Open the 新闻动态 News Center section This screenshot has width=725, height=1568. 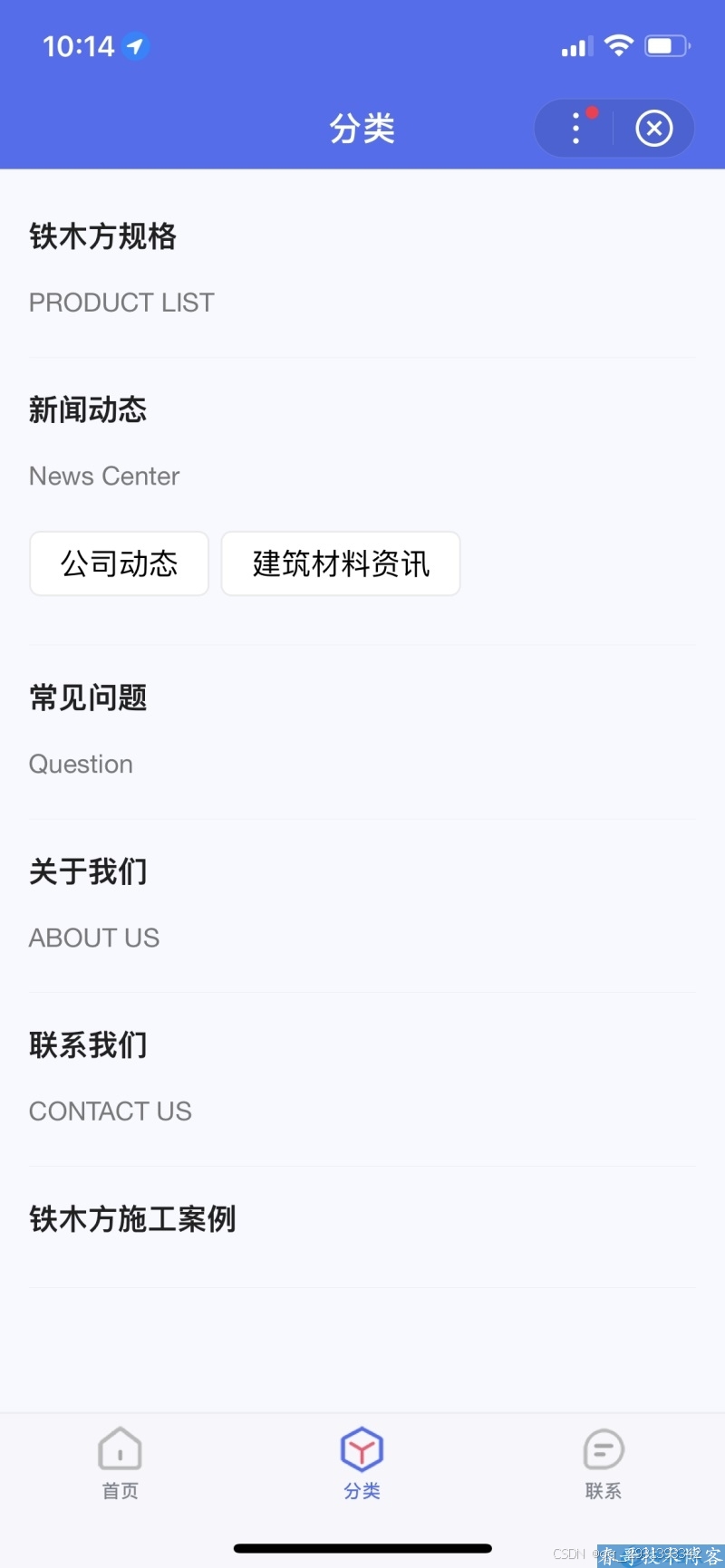click(x=88, y=410)
